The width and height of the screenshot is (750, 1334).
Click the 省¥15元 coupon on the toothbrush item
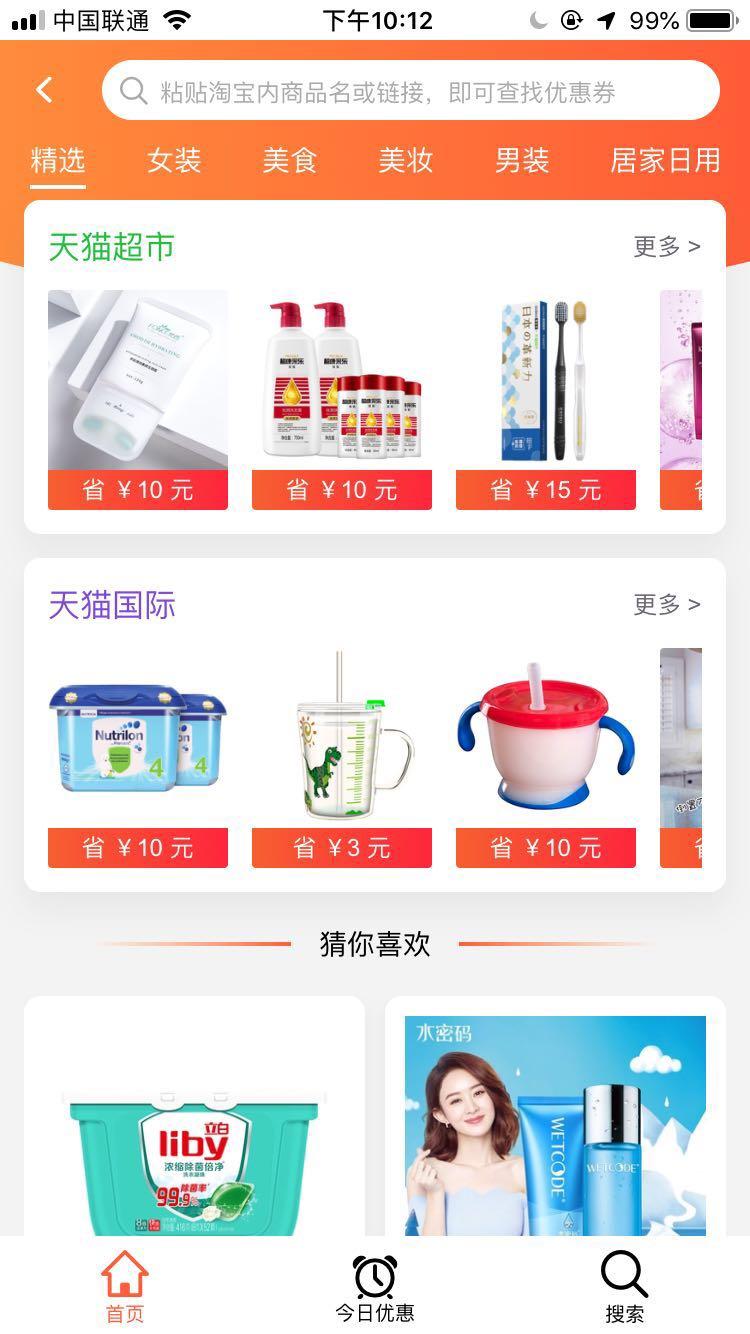point(545,489)
